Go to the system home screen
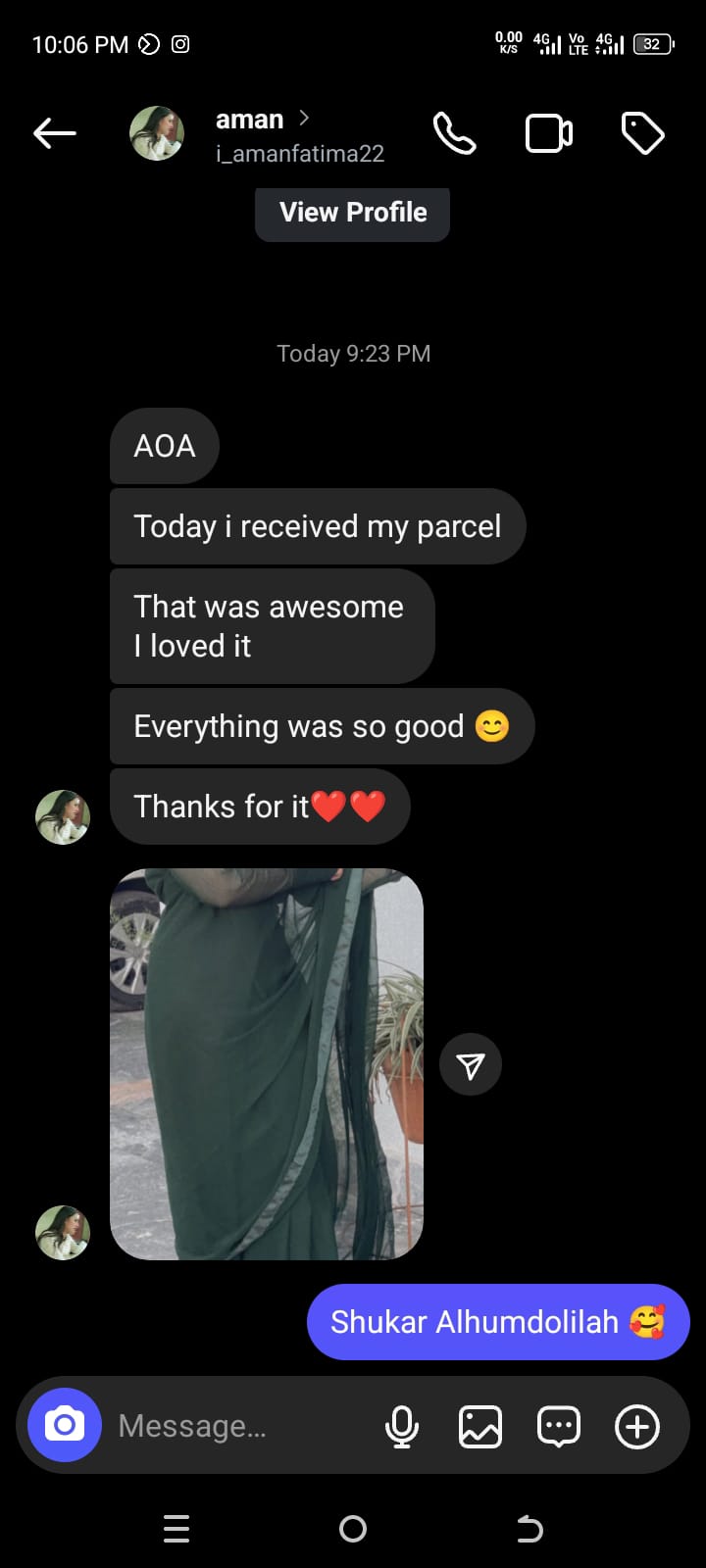Screen dimensions: 706x1568 (353, 1529)
